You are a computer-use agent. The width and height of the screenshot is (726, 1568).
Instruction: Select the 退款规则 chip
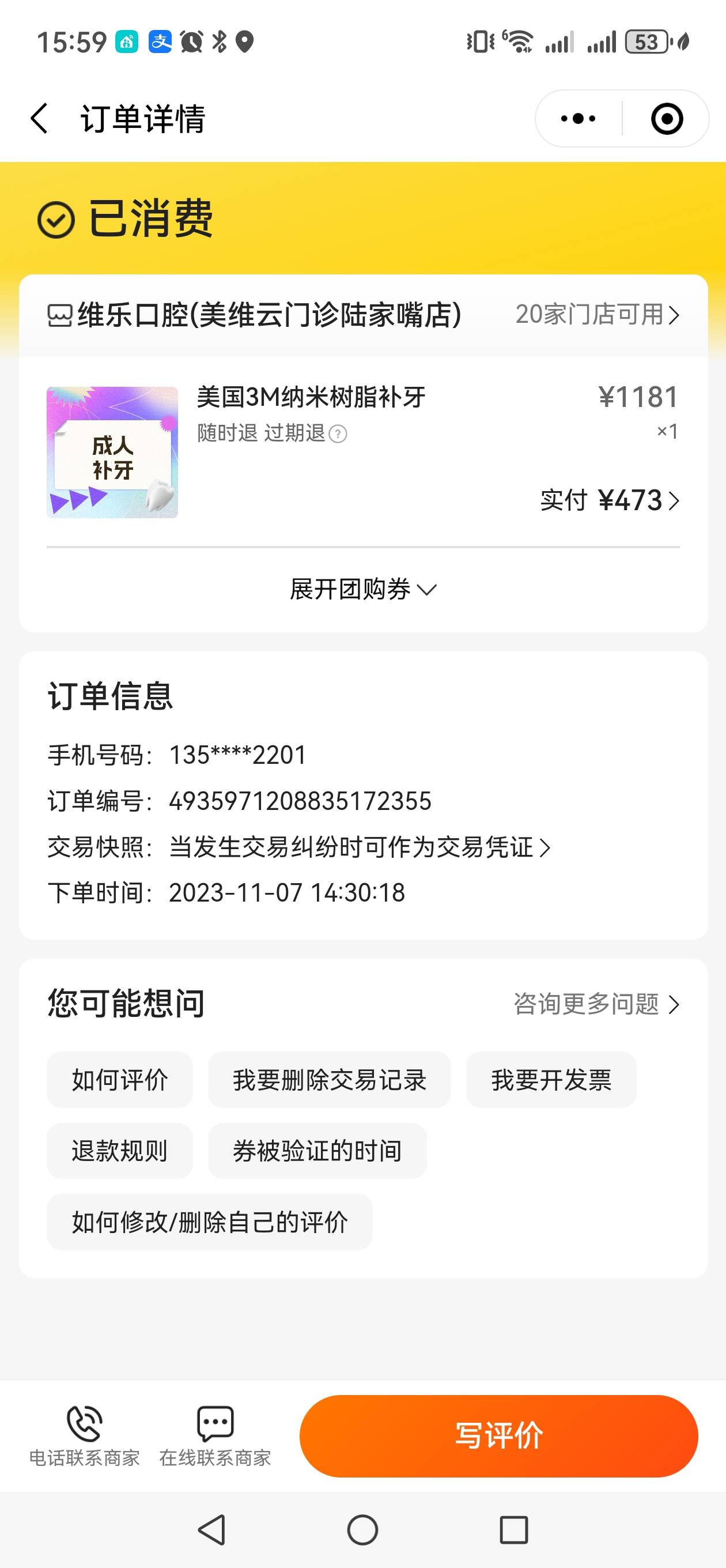click(x=120, y=1151)
